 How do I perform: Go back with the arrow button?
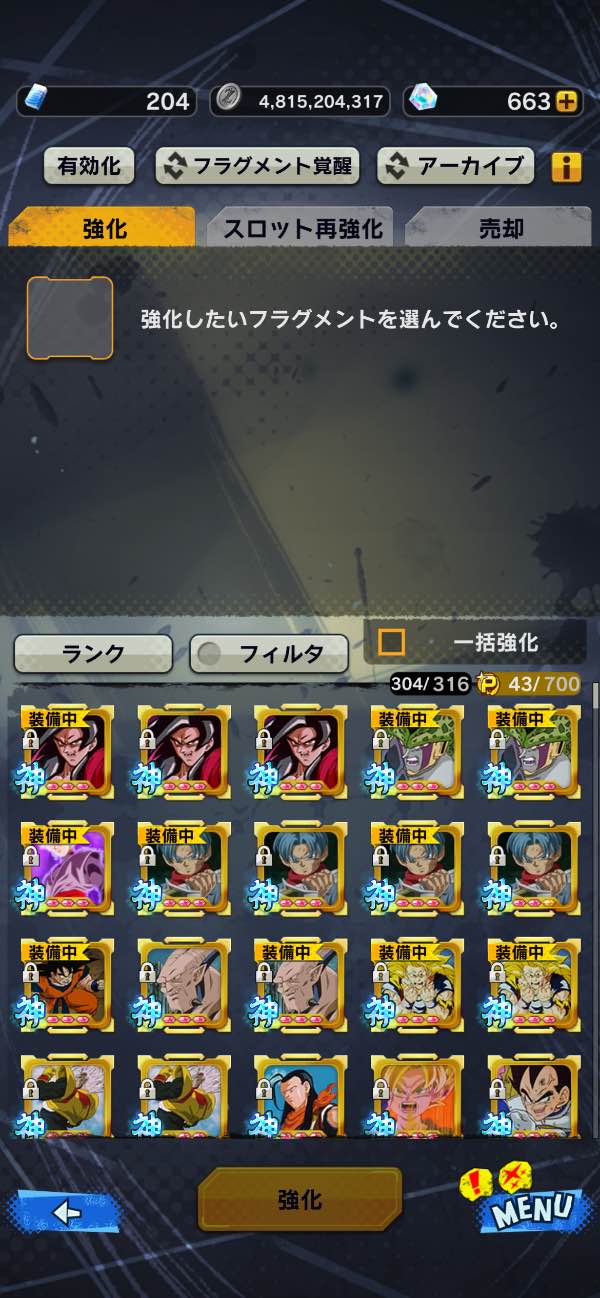[66, 1212]
